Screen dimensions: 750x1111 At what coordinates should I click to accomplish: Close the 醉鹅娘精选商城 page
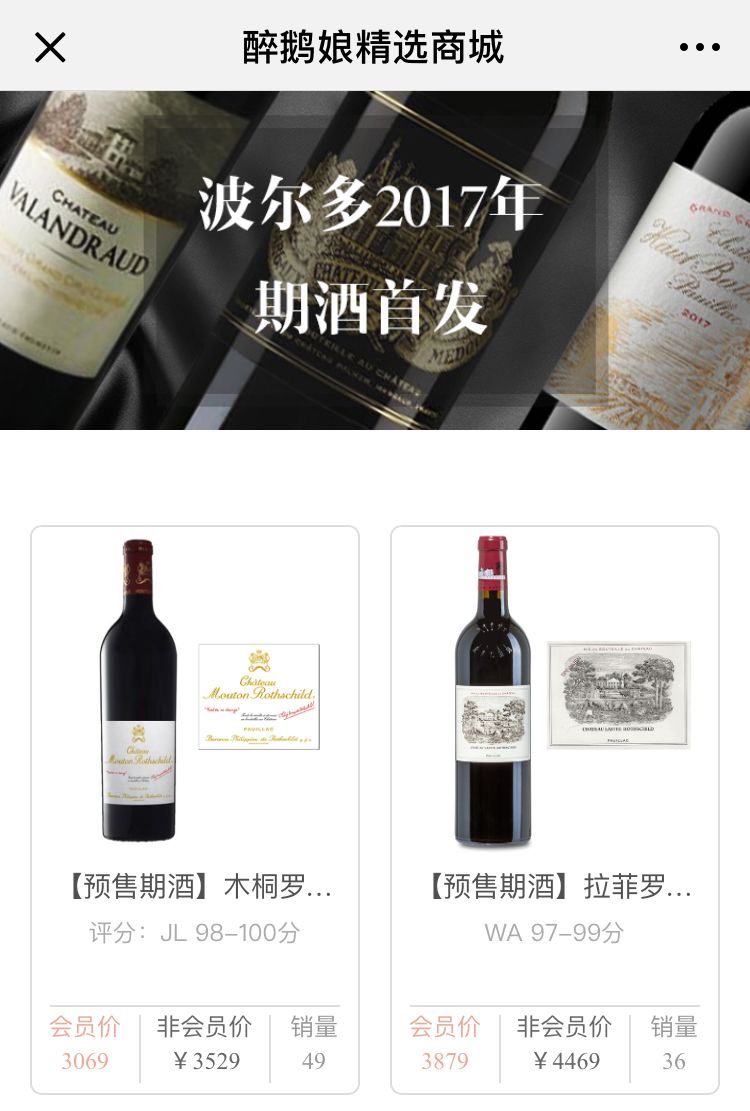coord(50,47)
